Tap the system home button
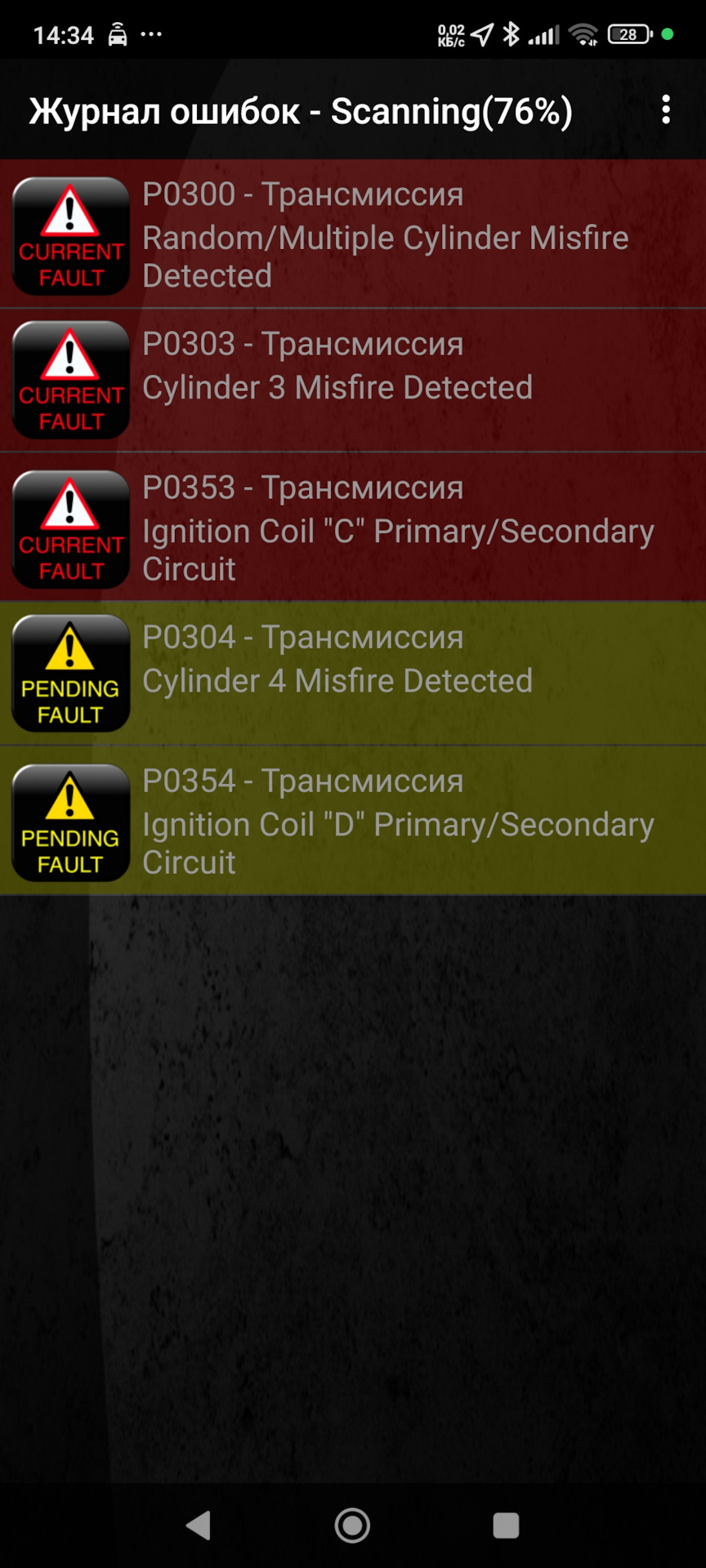 [x=352, y=1525]
